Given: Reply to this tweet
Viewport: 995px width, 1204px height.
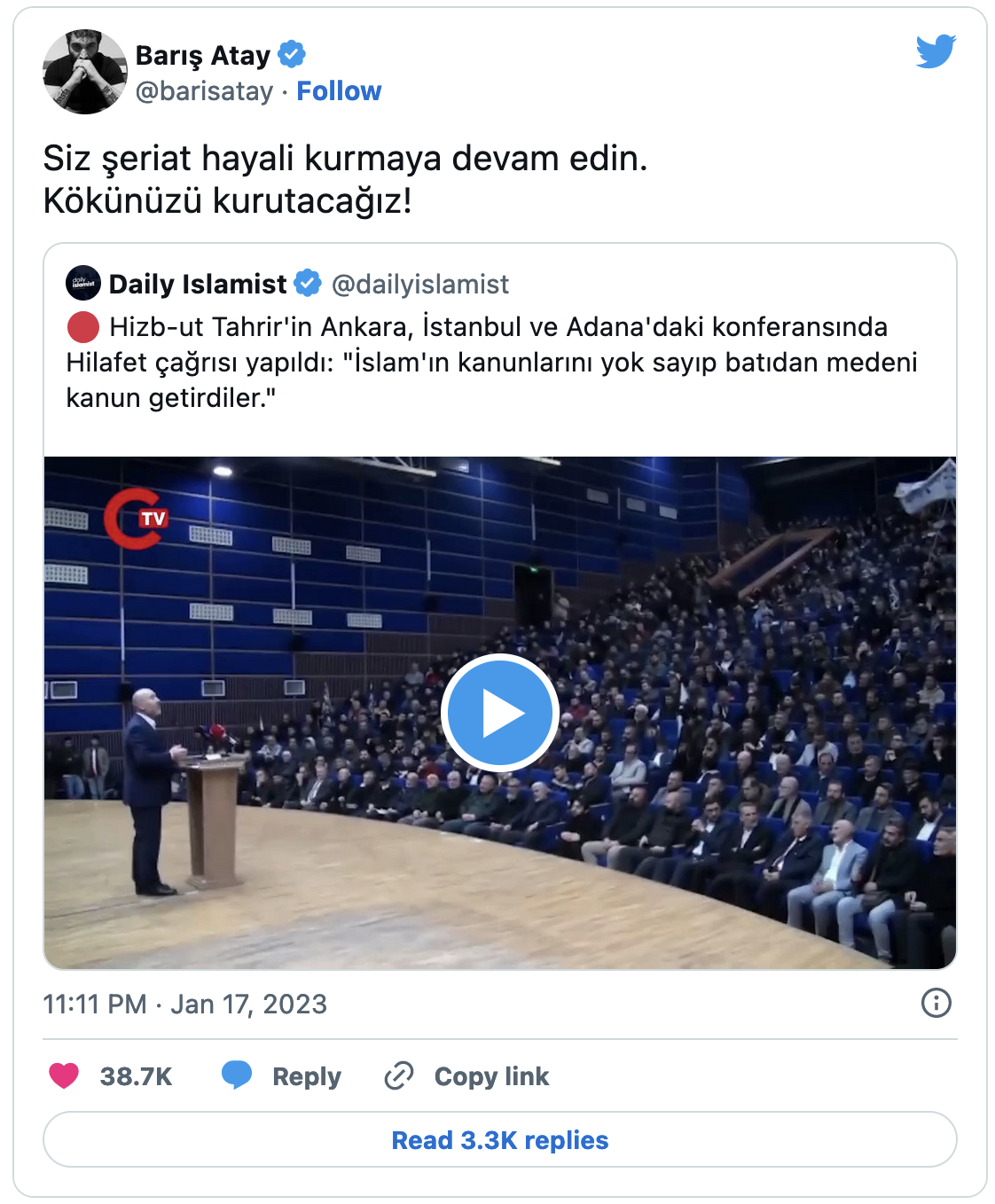Looking at the screenshot, I should [282, 1075].
